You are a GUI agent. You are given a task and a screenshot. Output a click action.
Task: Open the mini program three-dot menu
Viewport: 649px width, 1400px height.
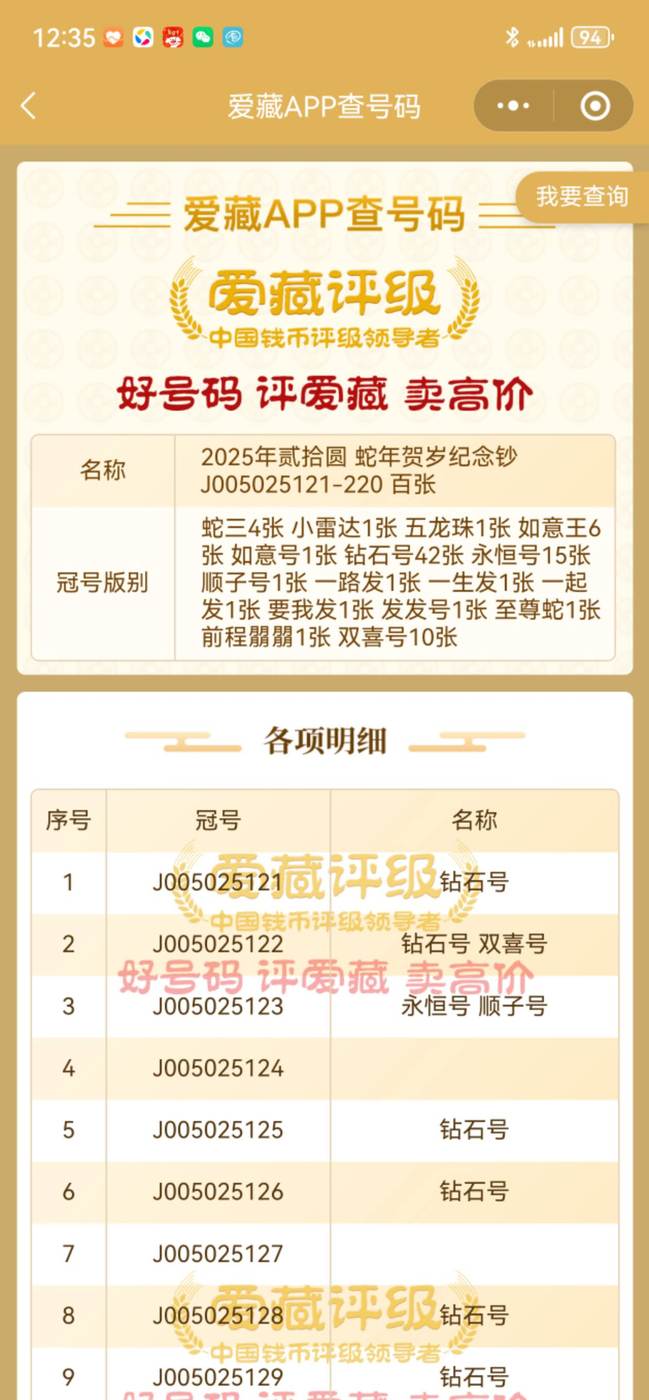[513, 106]
